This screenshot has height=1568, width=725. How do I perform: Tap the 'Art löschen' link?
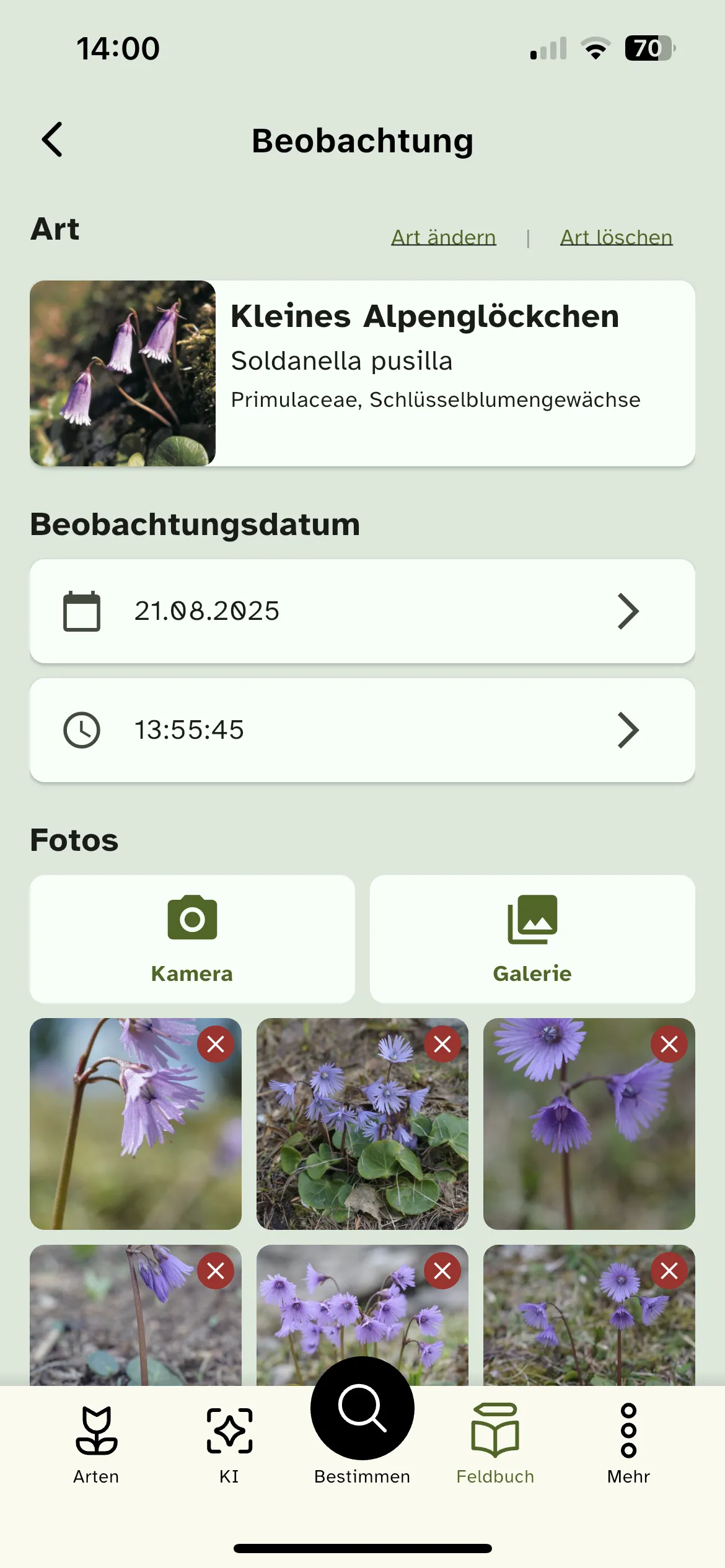616,237
